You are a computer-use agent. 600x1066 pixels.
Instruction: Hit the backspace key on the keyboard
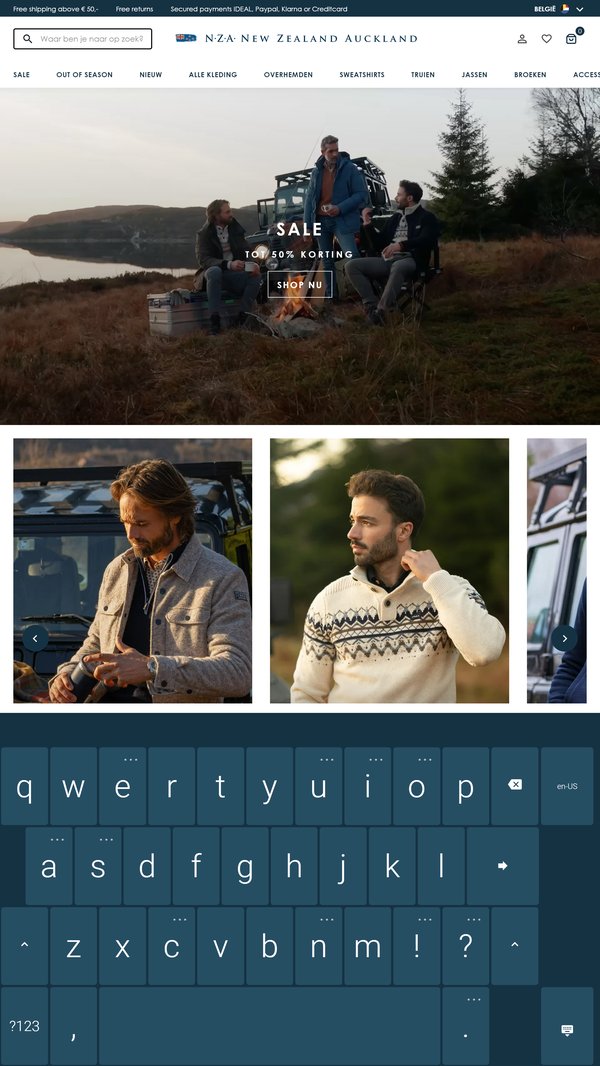click(515, 785)
